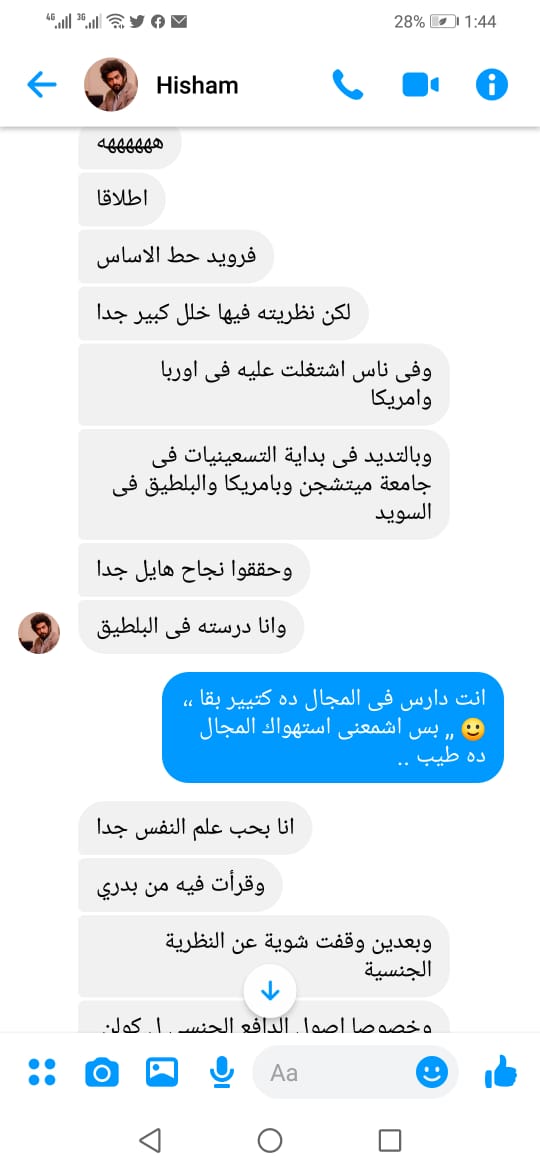Open Hisham's profile picture in header

click(110, 84)
